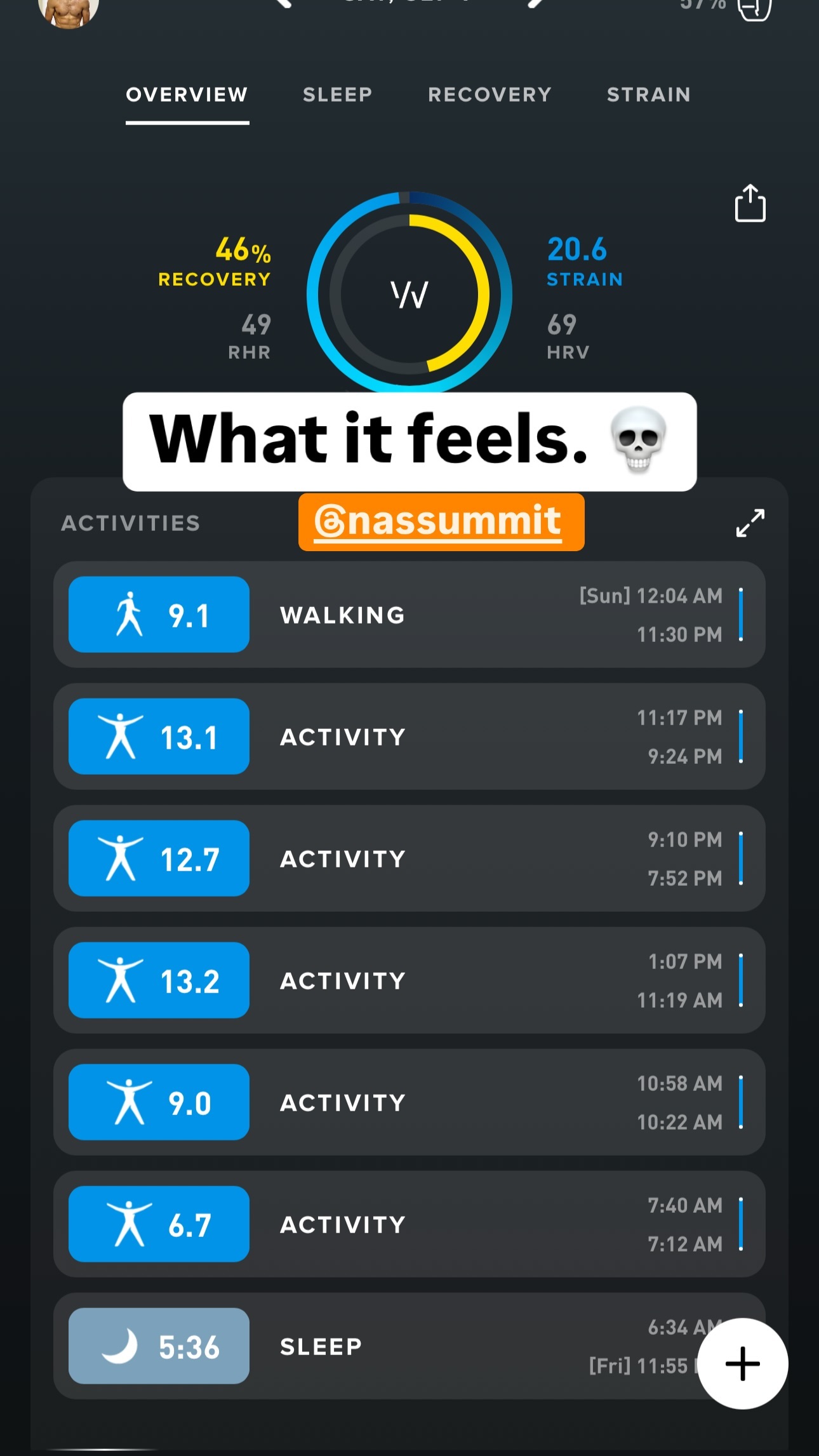
Task: Switch to the Recovery tab
Action: point(489,95)
